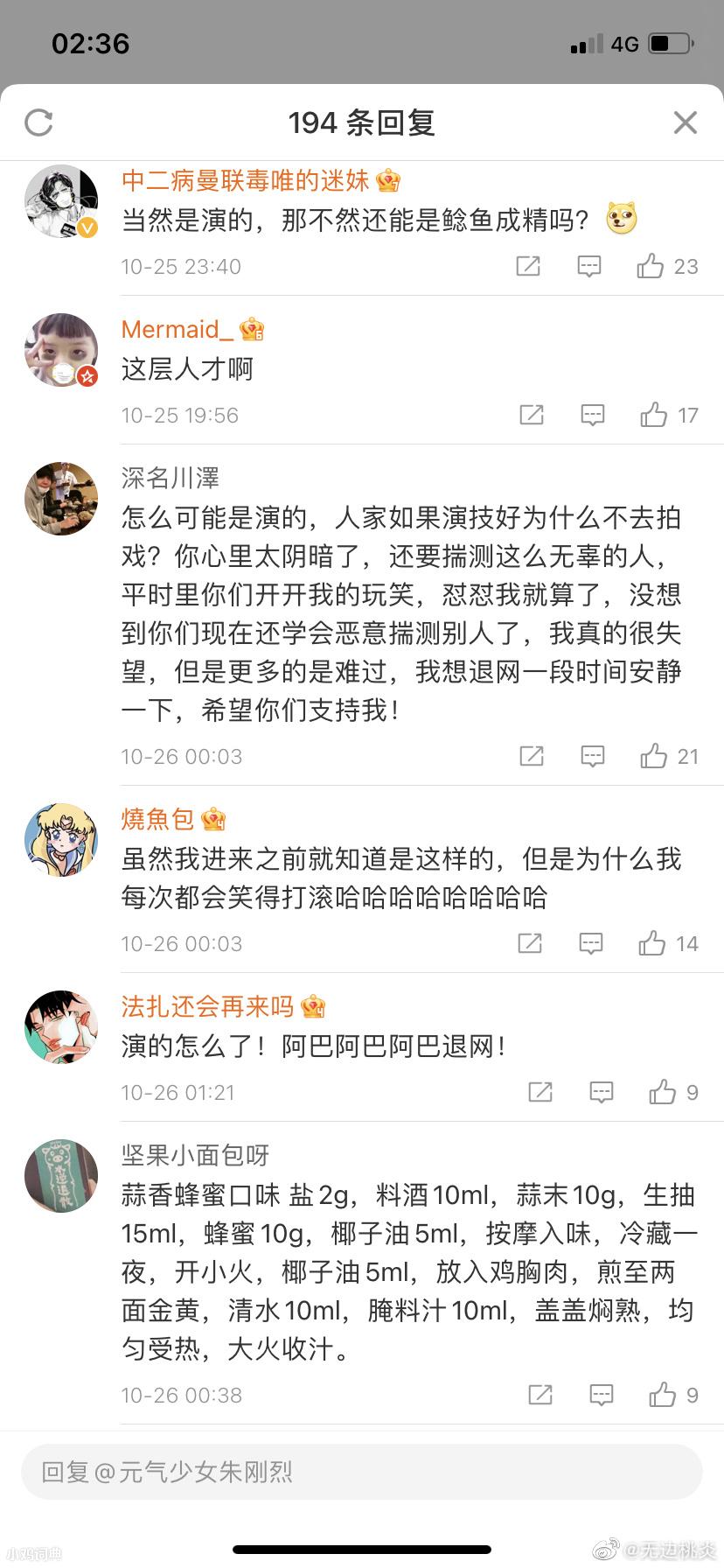This screenshot has width=724, height=1568.
Task: Like 燒魚包's comment
Action: point(652,943)
